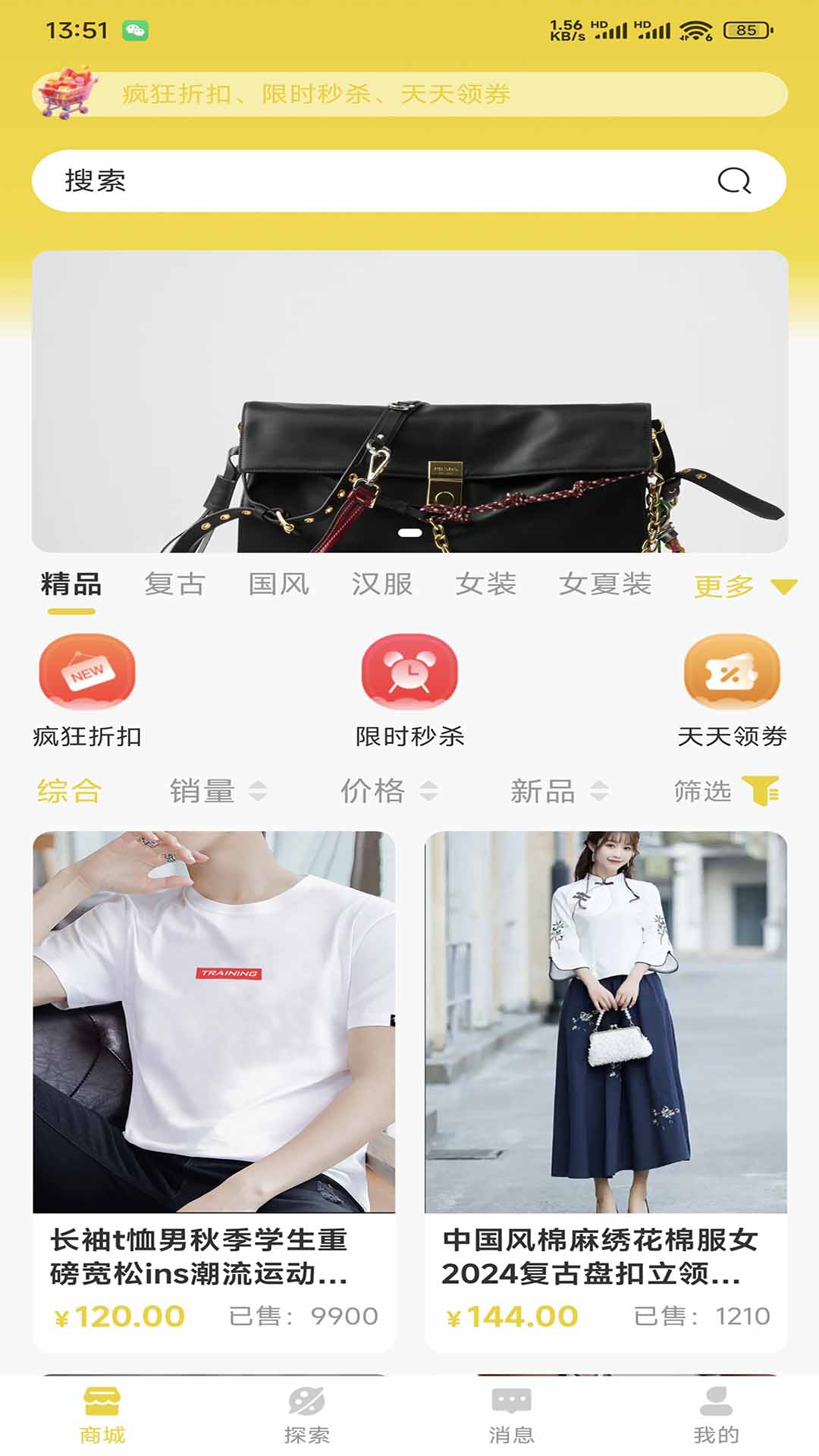
Task: Select the 国风 category tab
Action: coord(278,584)
